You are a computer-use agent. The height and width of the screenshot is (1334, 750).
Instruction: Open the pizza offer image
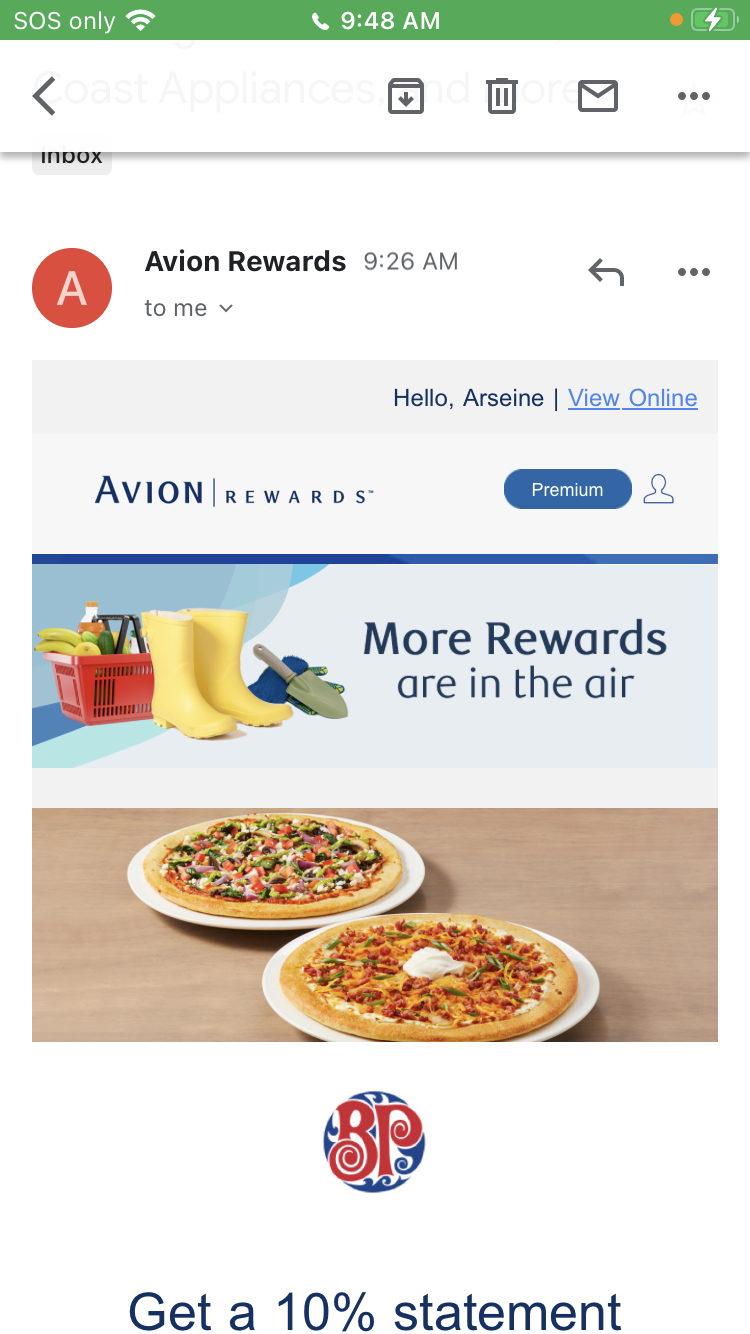(x=375, y=924)
